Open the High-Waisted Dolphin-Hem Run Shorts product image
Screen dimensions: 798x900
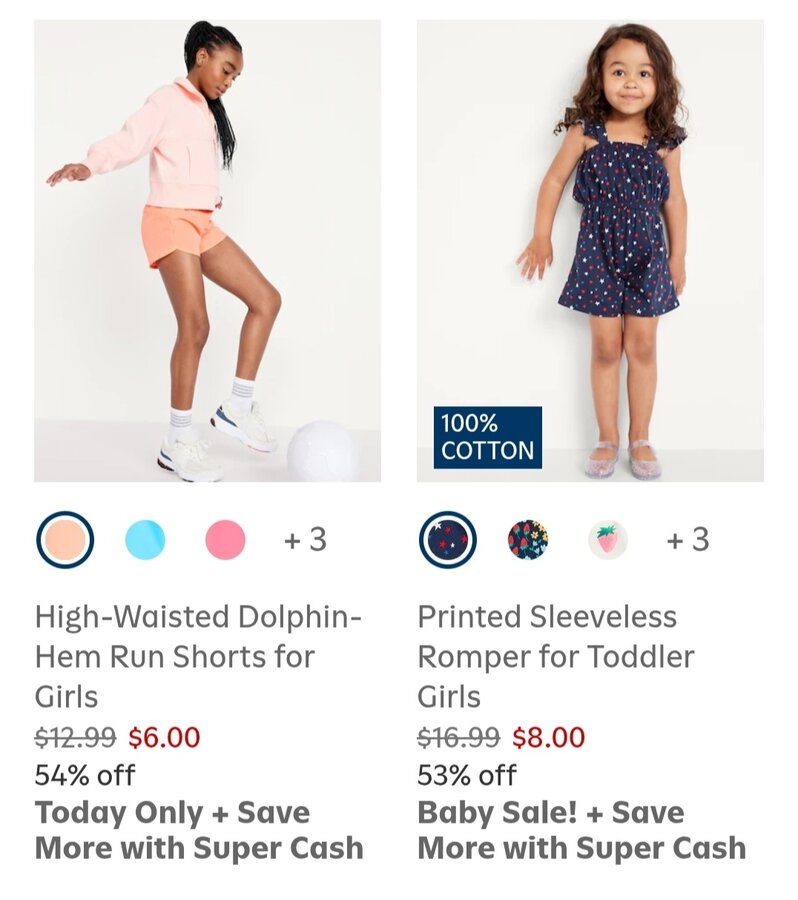[207, 250]
